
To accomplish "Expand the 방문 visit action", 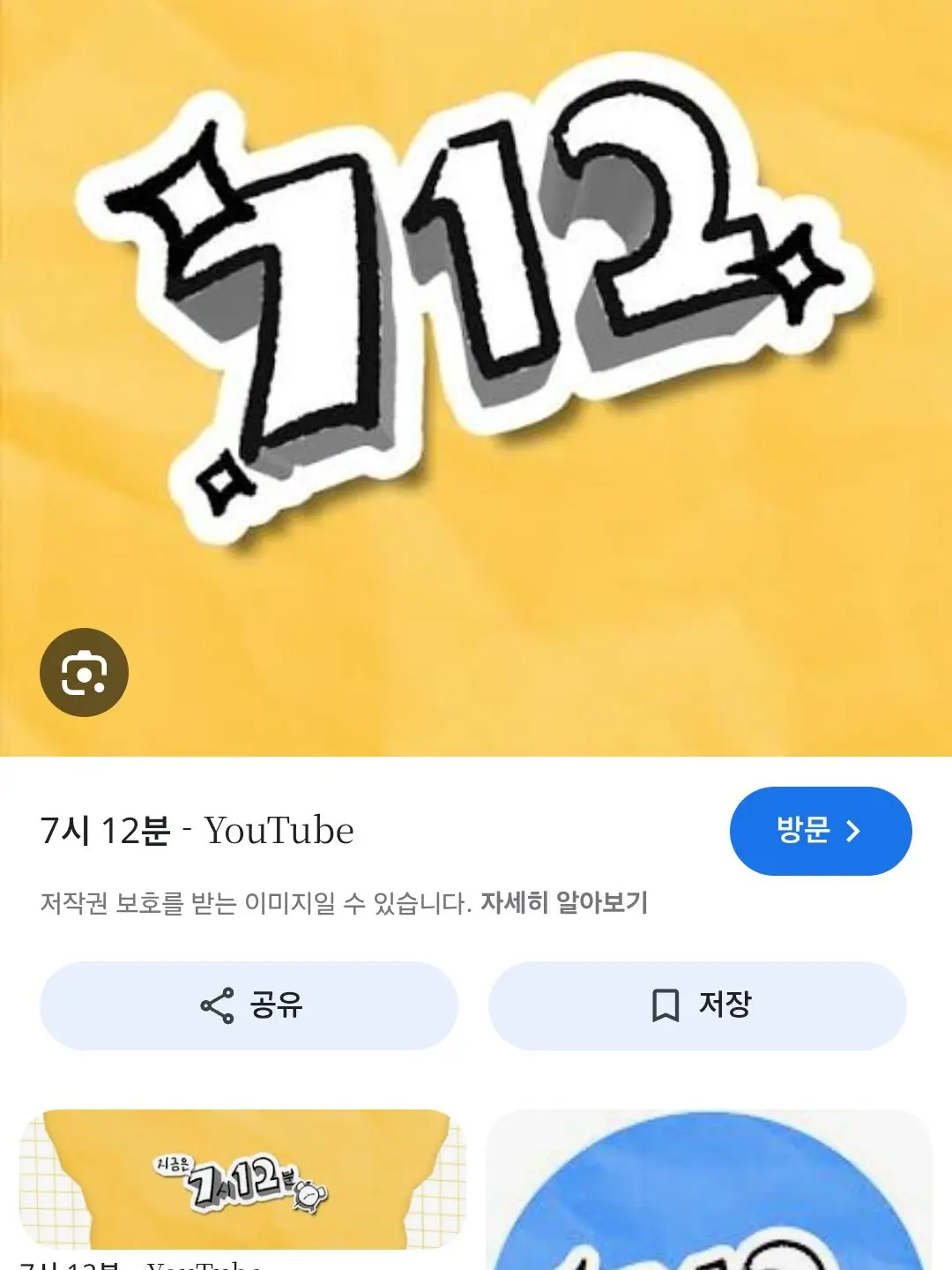I will [818, 830].
